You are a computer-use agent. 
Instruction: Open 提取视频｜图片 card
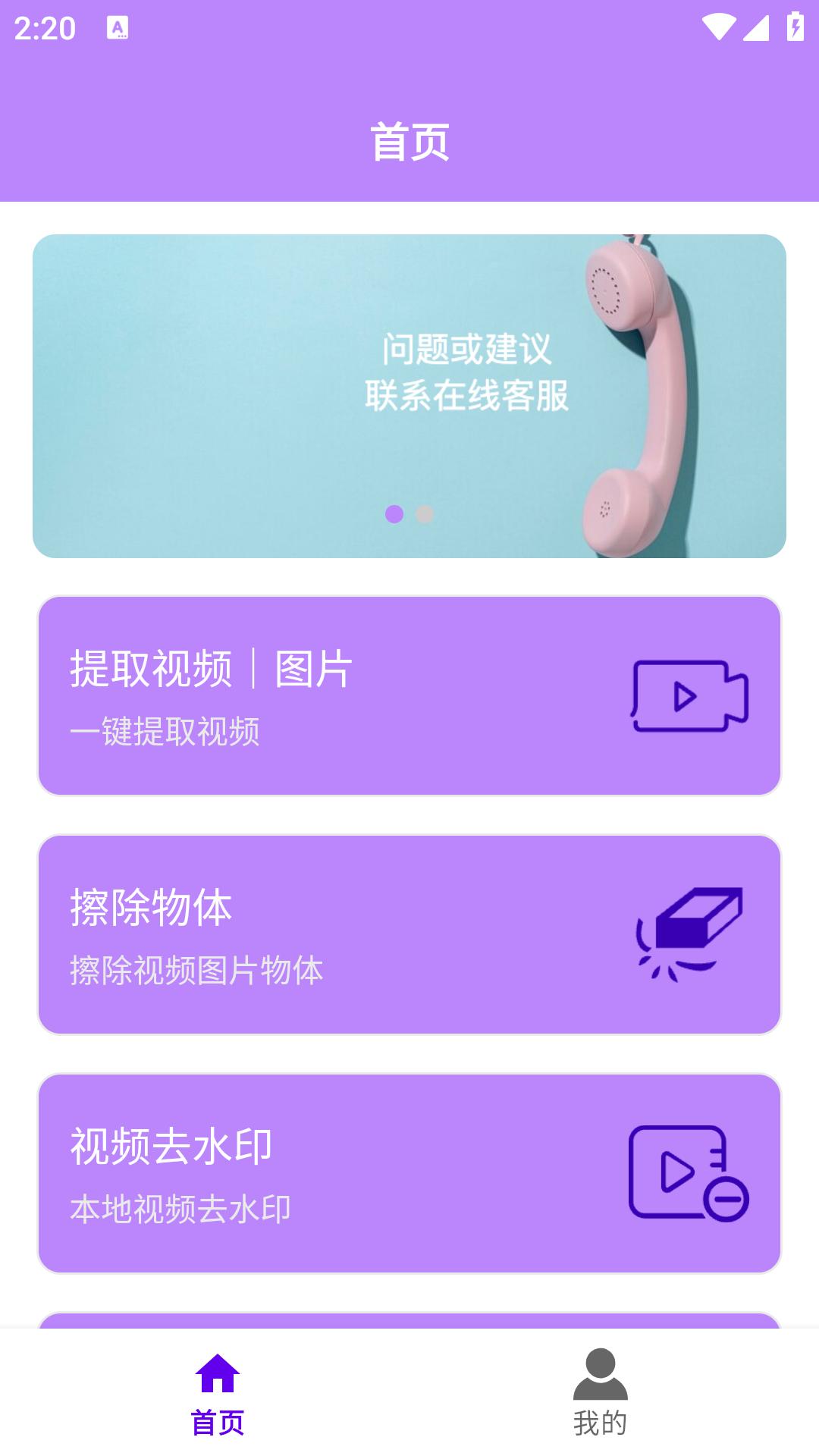tap(409, 695)
